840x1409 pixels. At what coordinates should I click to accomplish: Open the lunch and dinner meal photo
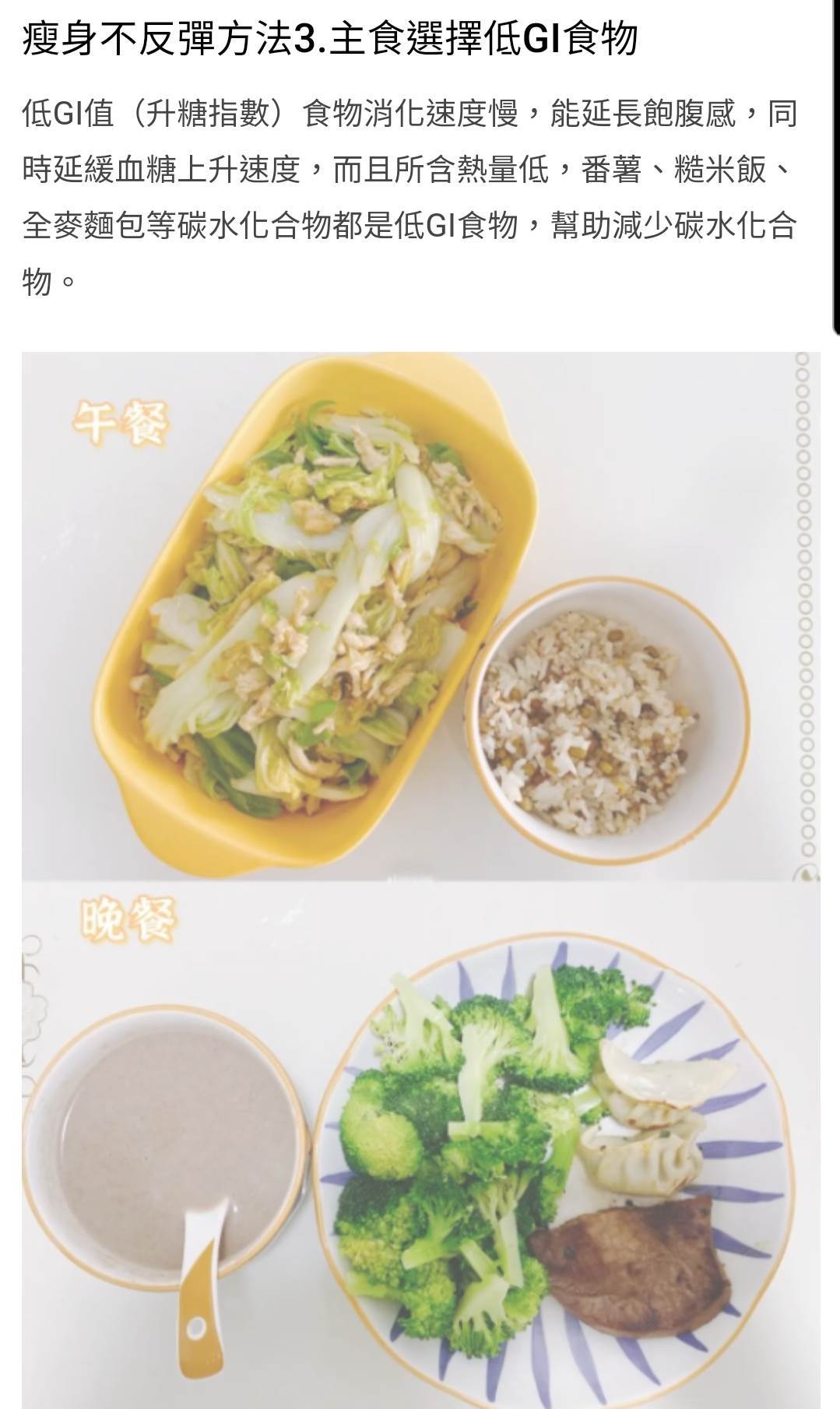(420, 880)
